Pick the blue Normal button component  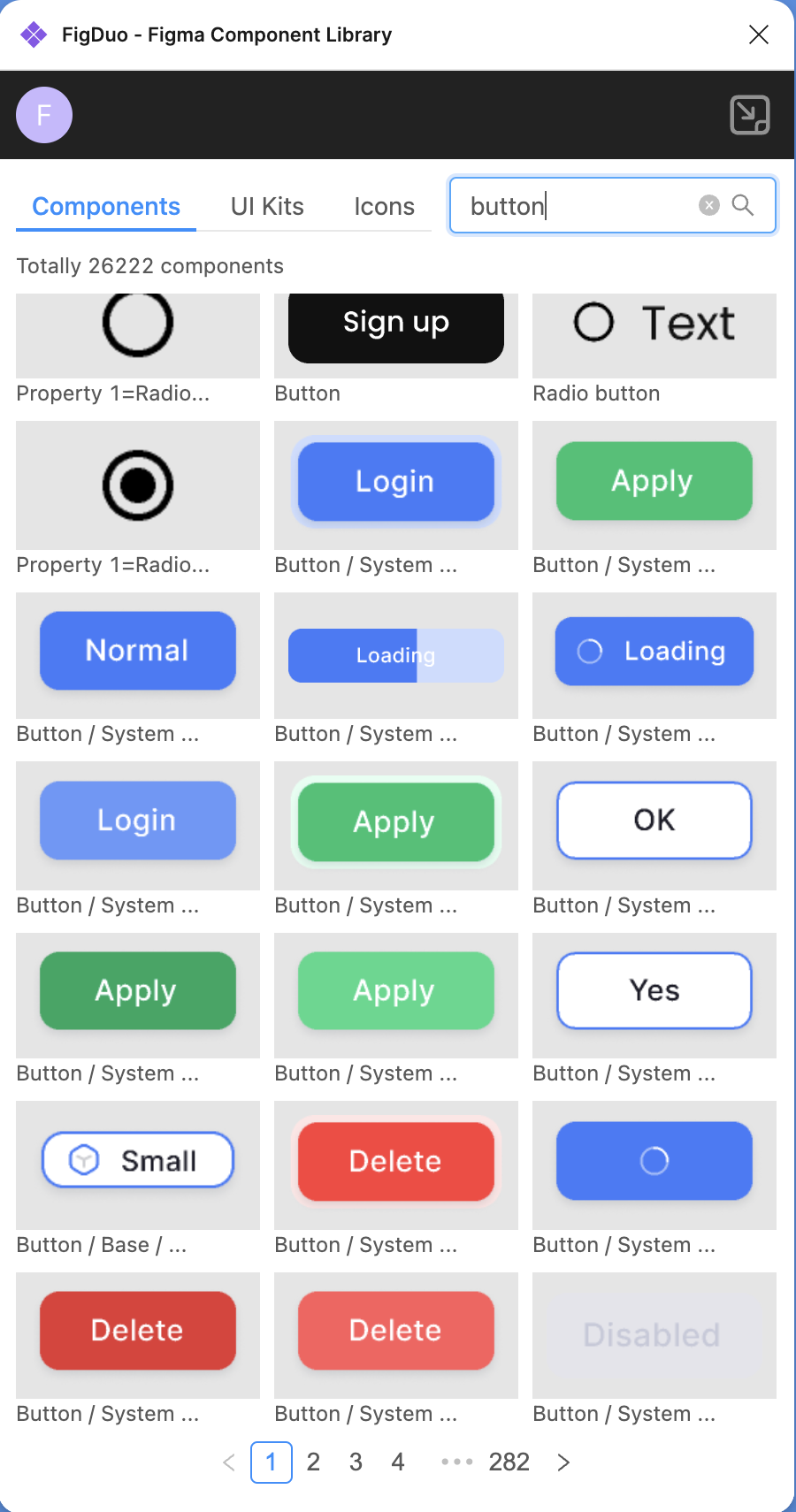[x=138, y=655]
